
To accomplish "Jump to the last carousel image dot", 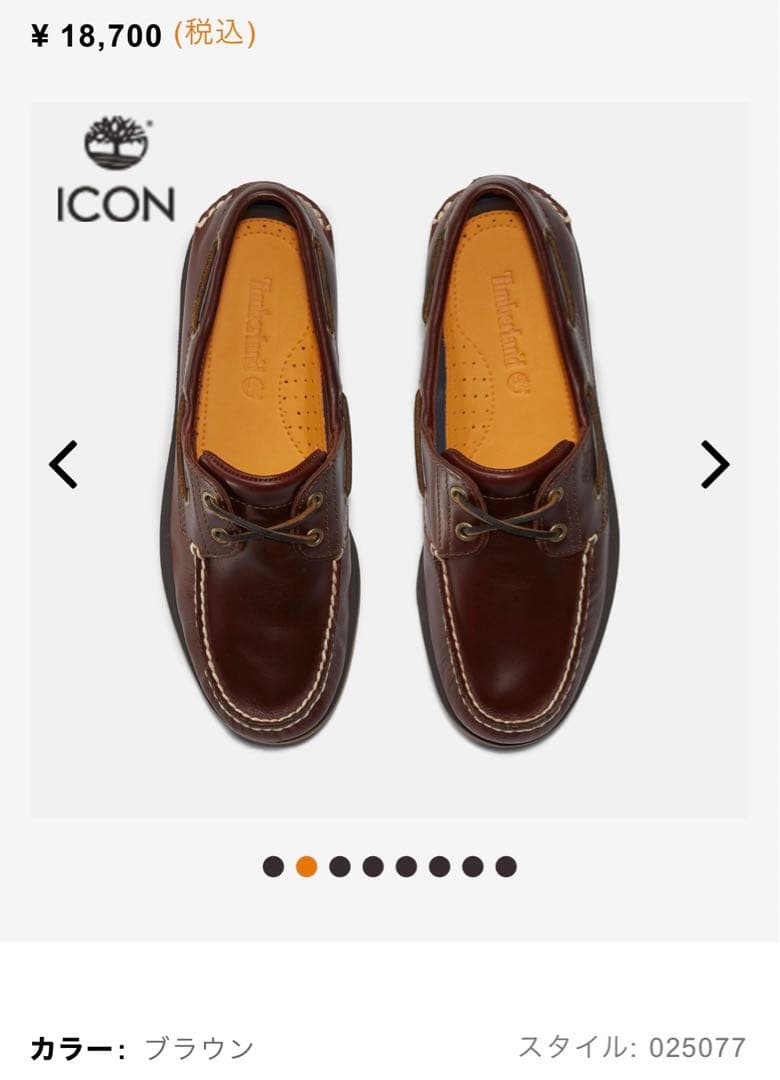I will point(506,866).
